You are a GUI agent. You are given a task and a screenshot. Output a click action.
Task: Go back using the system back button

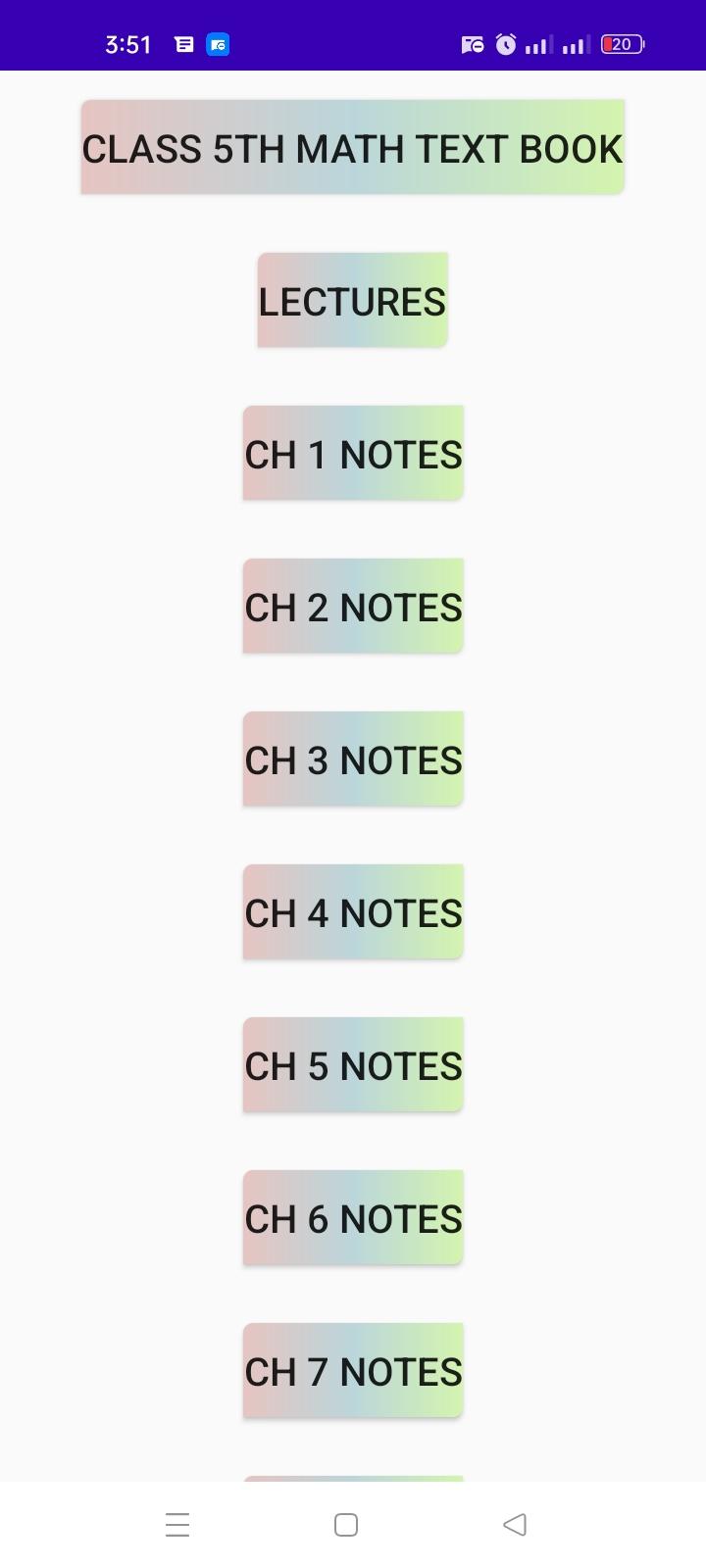515,1525
